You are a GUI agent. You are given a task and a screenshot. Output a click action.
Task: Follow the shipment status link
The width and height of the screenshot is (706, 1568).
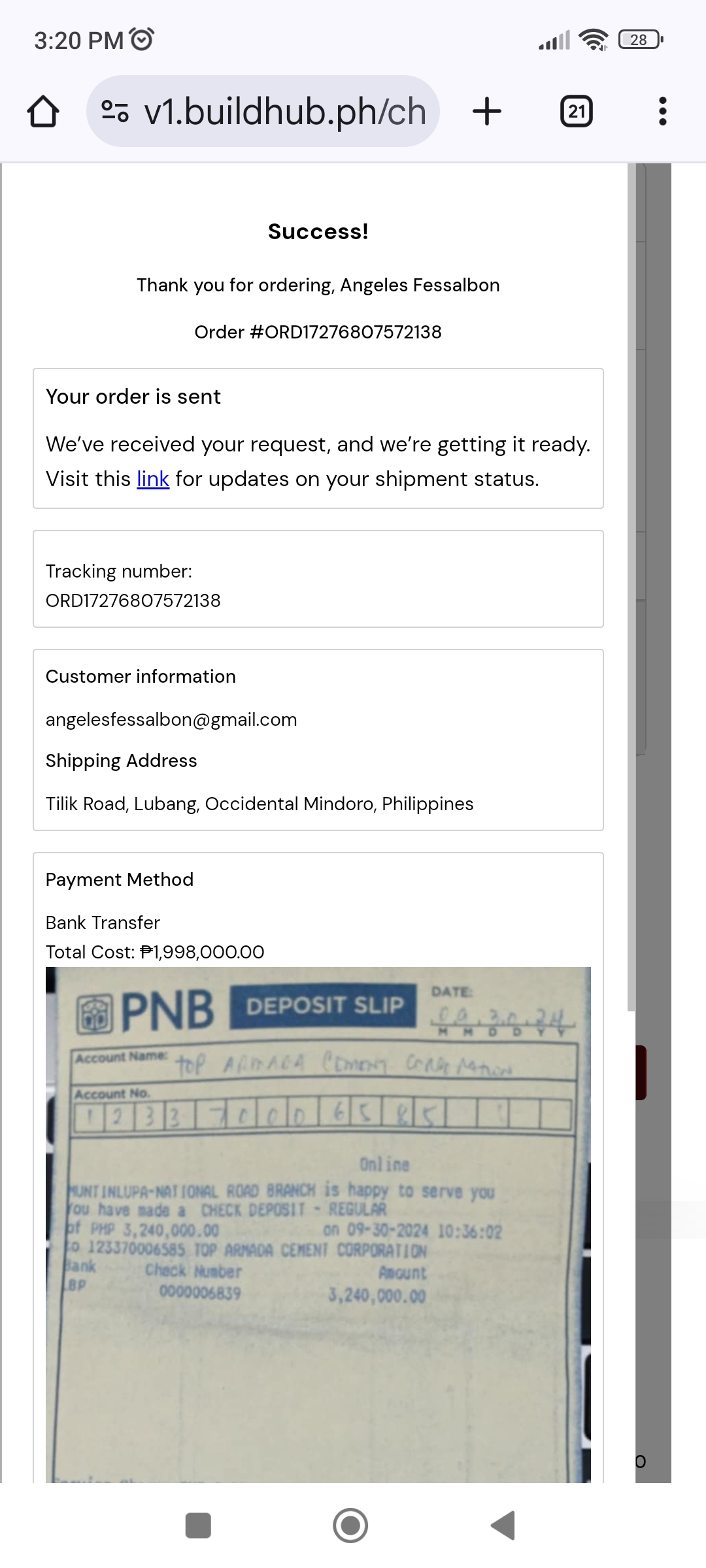point(153,479)
